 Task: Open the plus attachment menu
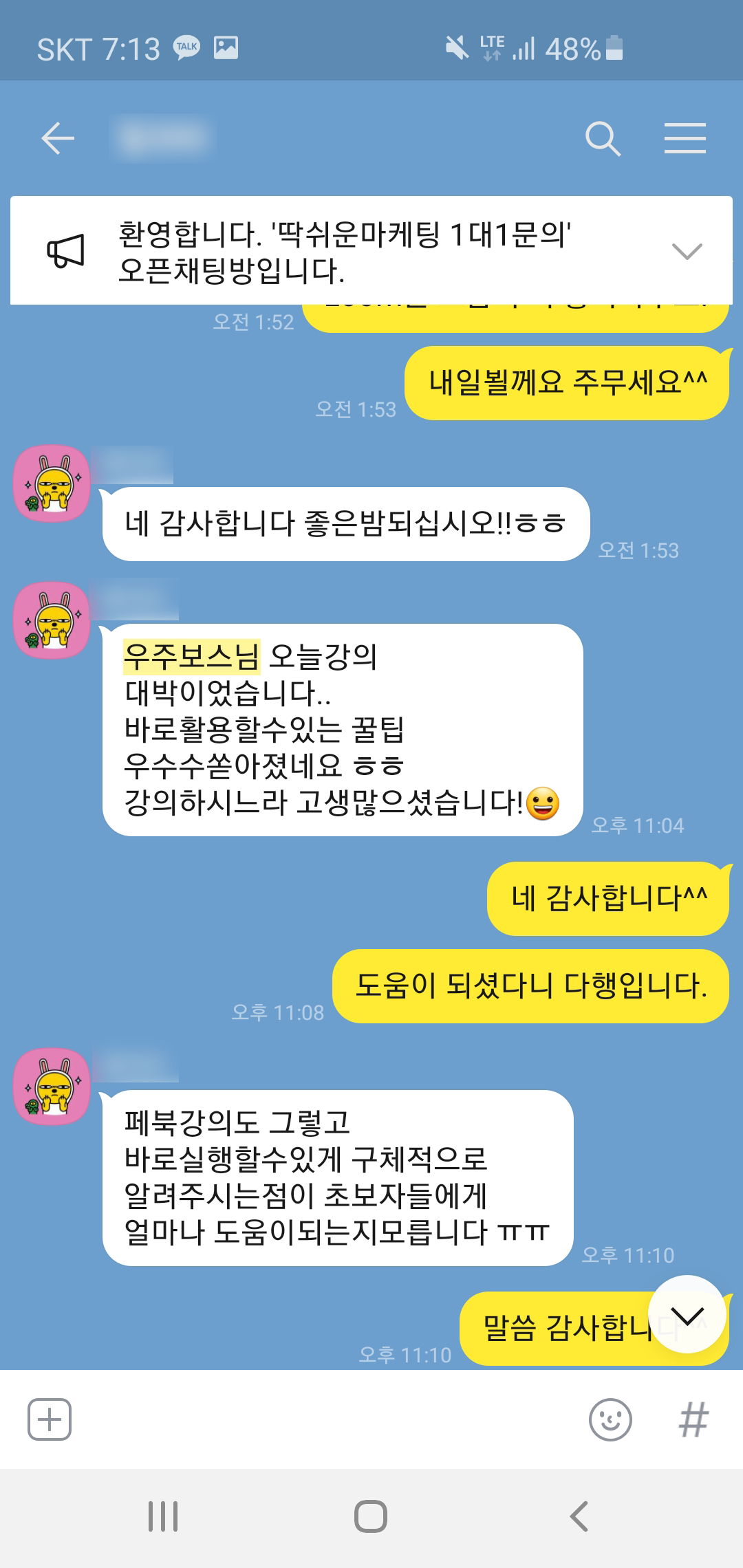(x=50, y=1419)
